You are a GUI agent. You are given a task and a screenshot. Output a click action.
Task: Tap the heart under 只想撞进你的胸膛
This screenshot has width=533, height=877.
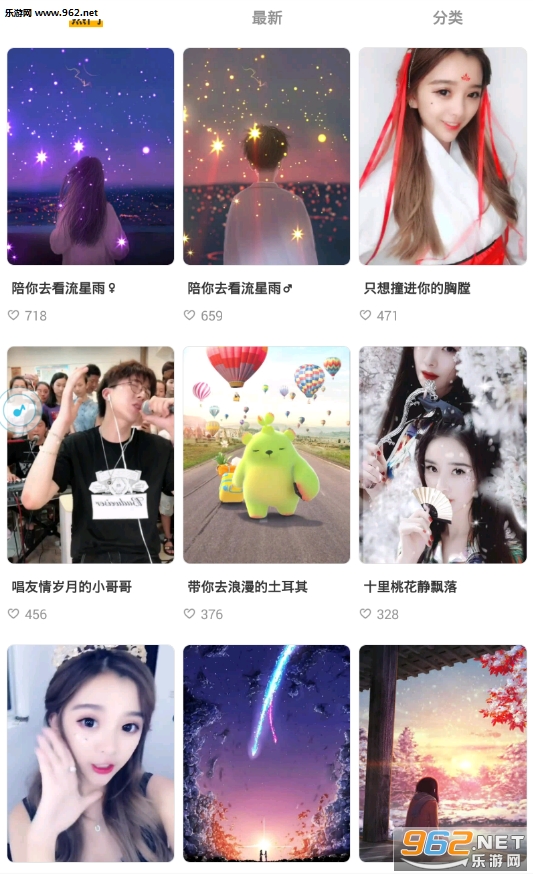click(365, 315)
